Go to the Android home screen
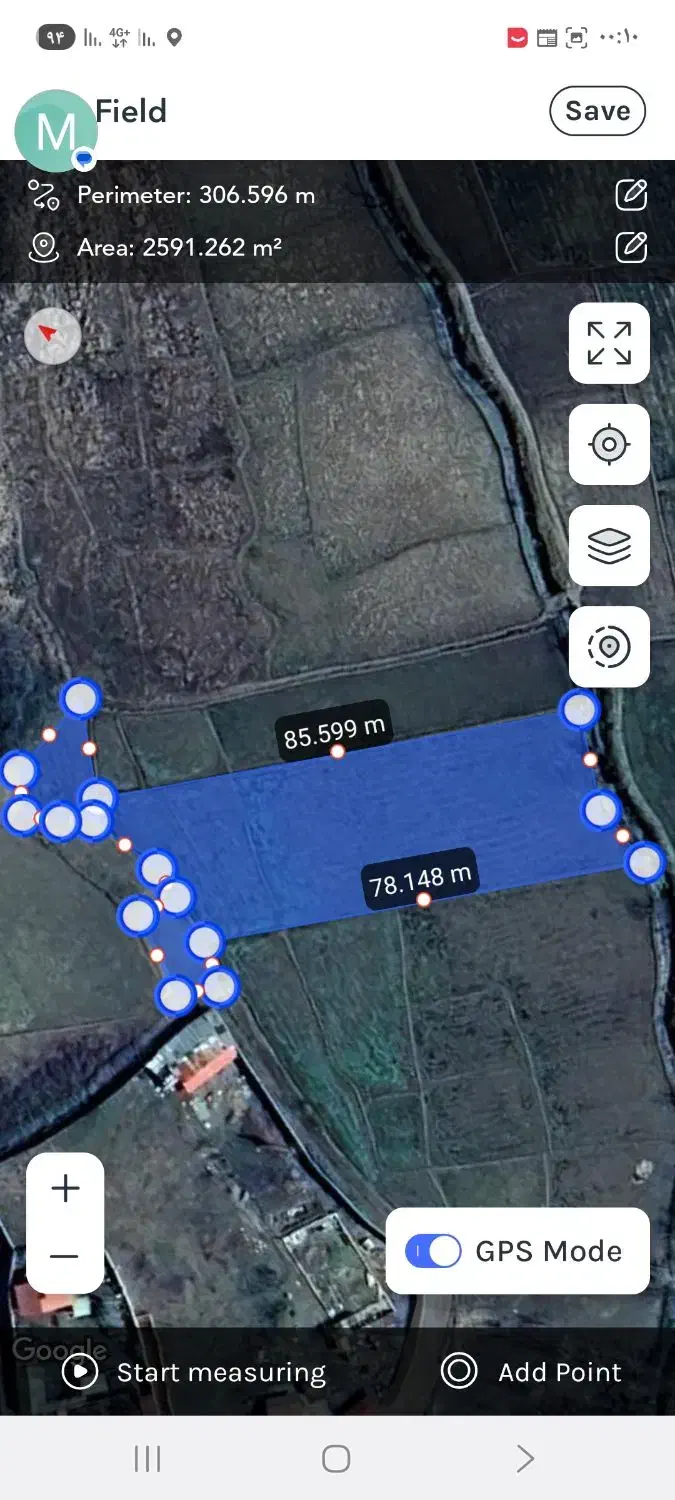The height and width of the screenshot is (1500, 675). click(336, 1459)
